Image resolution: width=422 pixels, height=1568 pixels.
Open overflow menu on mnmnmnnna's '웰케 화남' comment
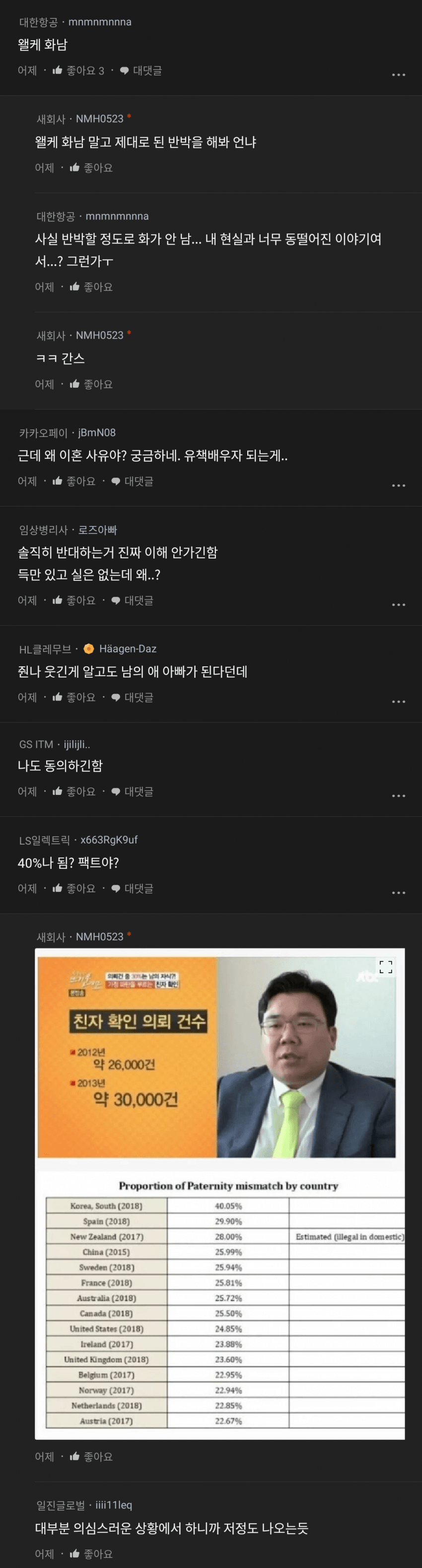click(398, 74)
